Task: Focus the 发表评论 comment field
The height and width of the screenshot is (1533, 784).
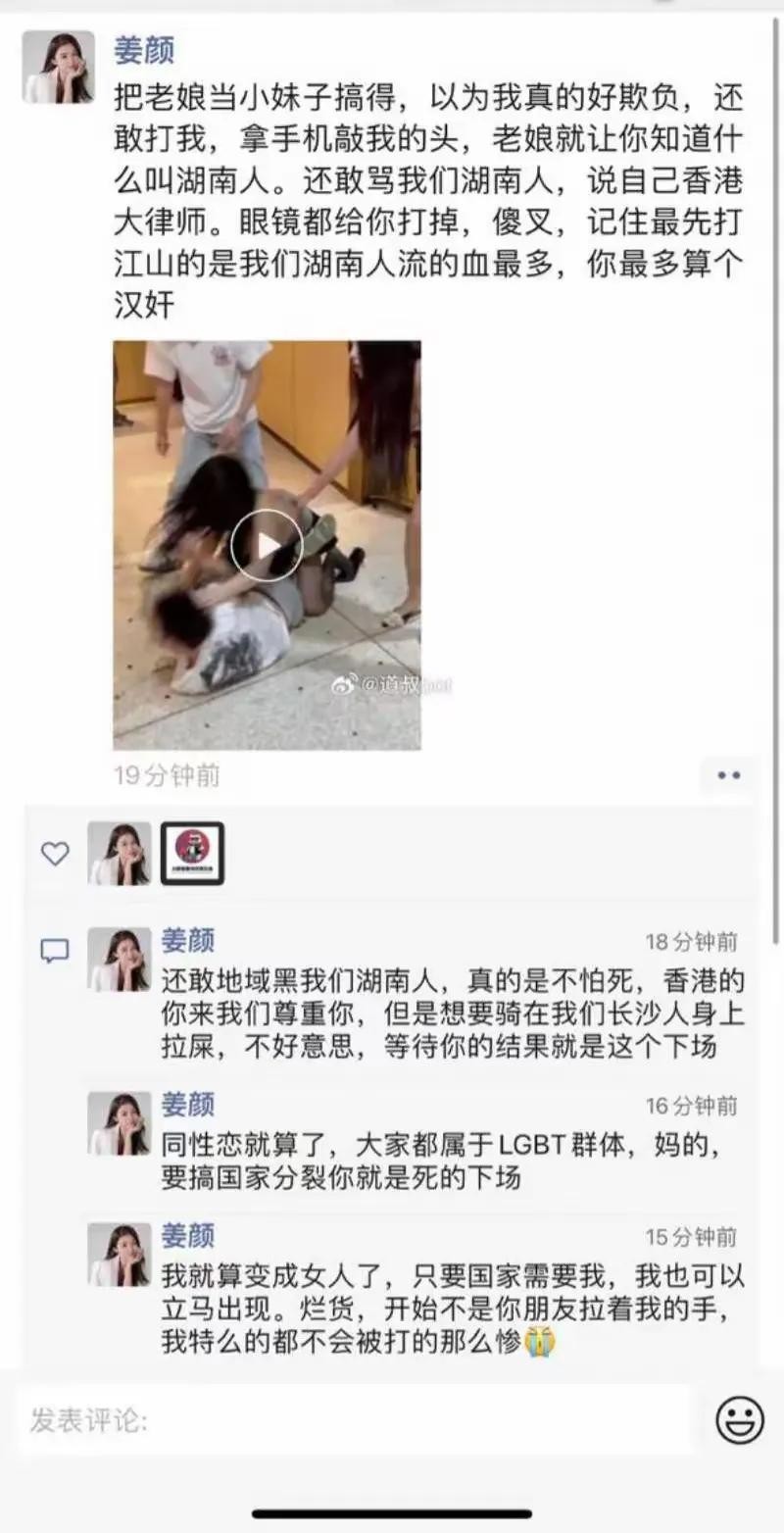Action: click(353, 1419)
